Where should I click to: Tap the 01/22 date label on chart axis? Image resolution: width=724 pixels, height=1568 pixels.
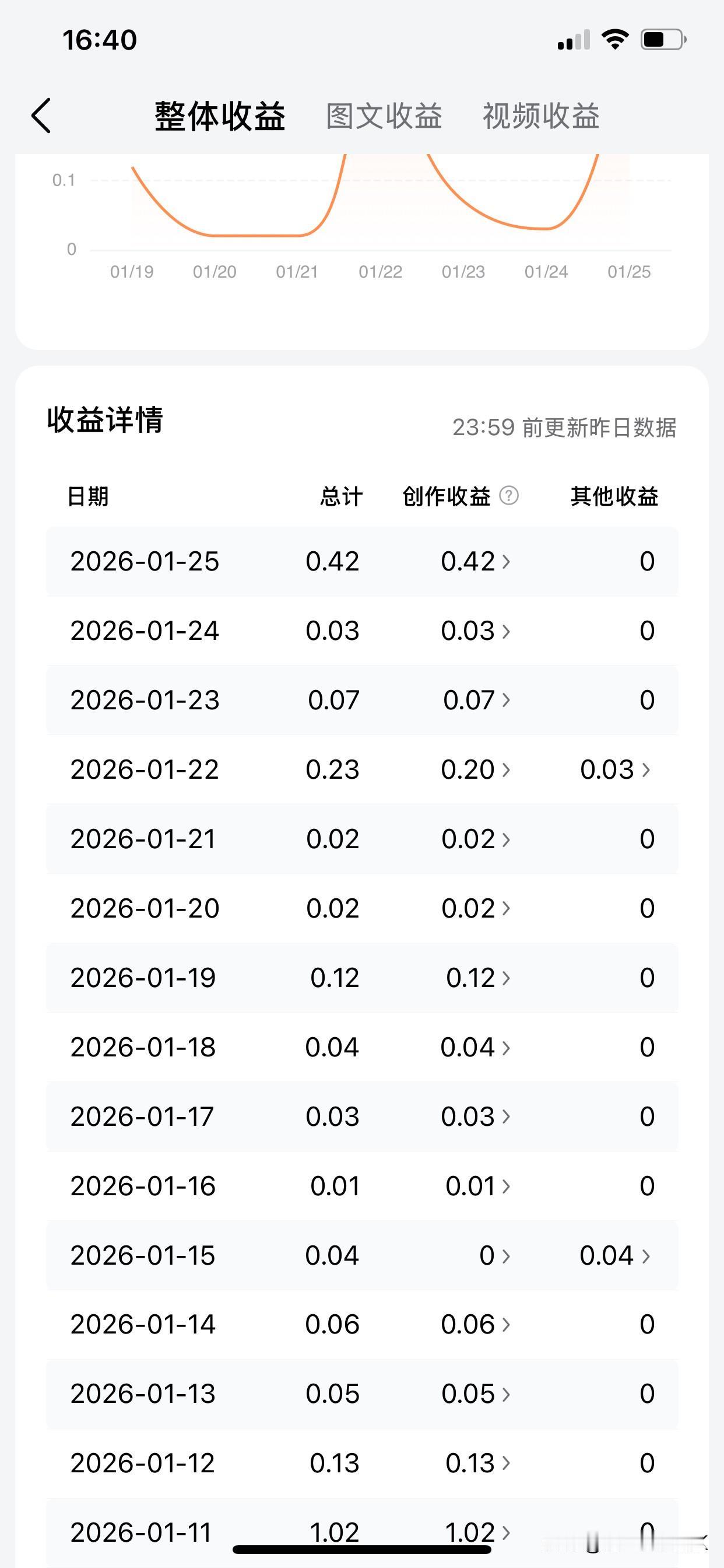[x=380, y=272]
